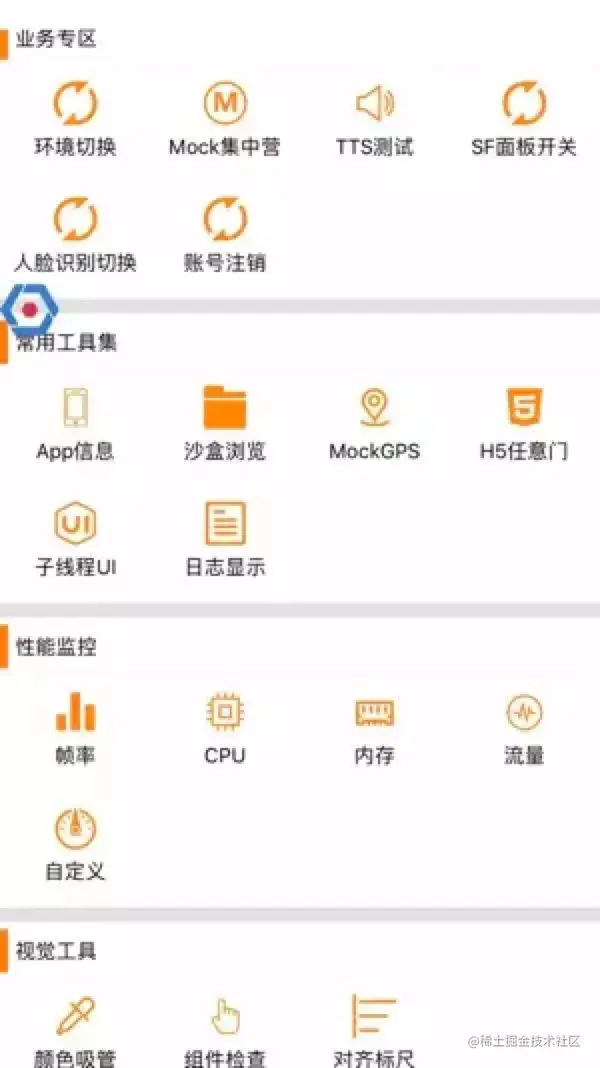Viewport: 600px width, 1068px height.
Task: Tap the floating hexagon debug button
Action: [30, 309]
